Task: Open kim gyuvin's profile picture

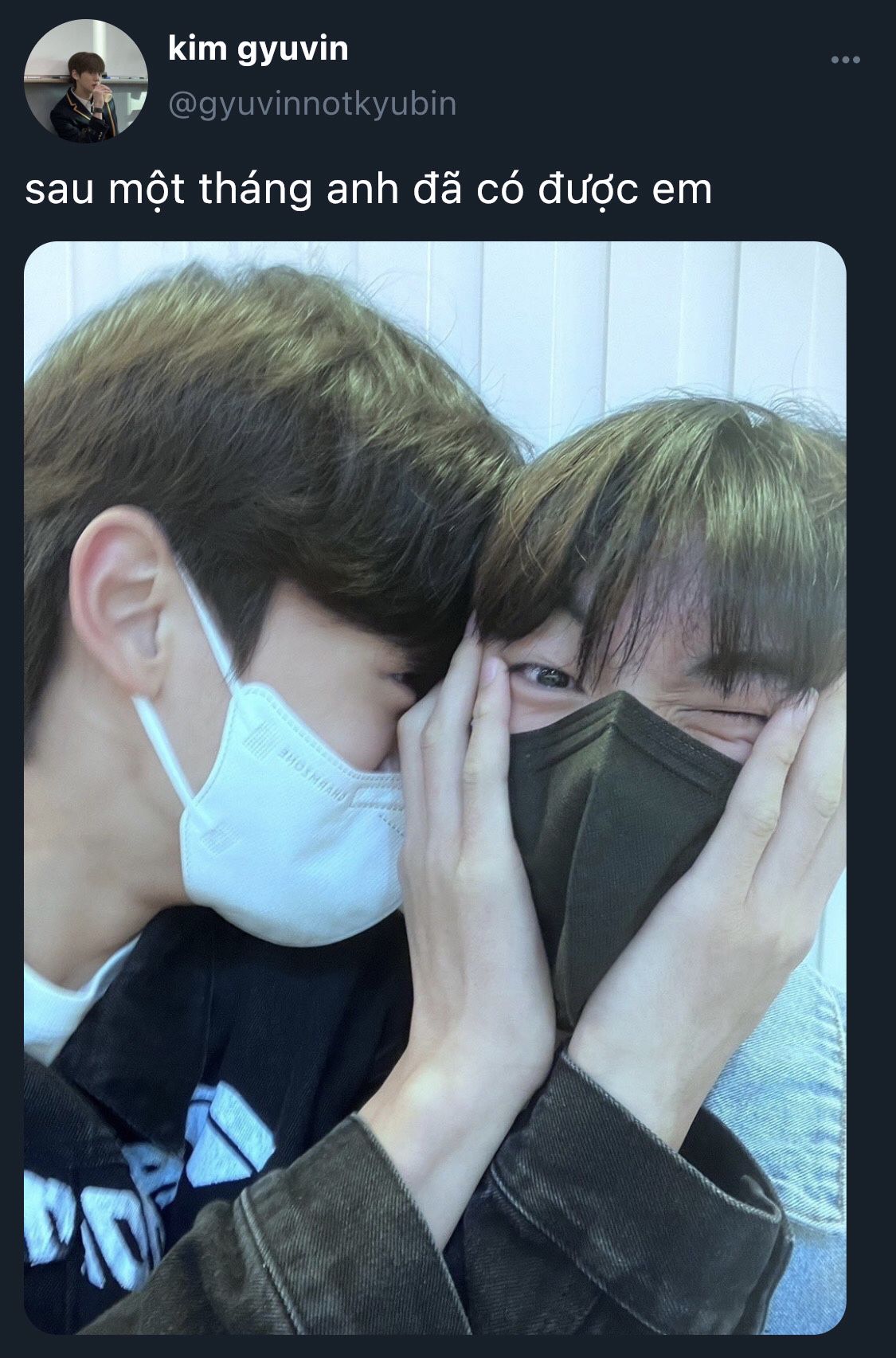Action: pyautogui.click(x=86, y=82)
